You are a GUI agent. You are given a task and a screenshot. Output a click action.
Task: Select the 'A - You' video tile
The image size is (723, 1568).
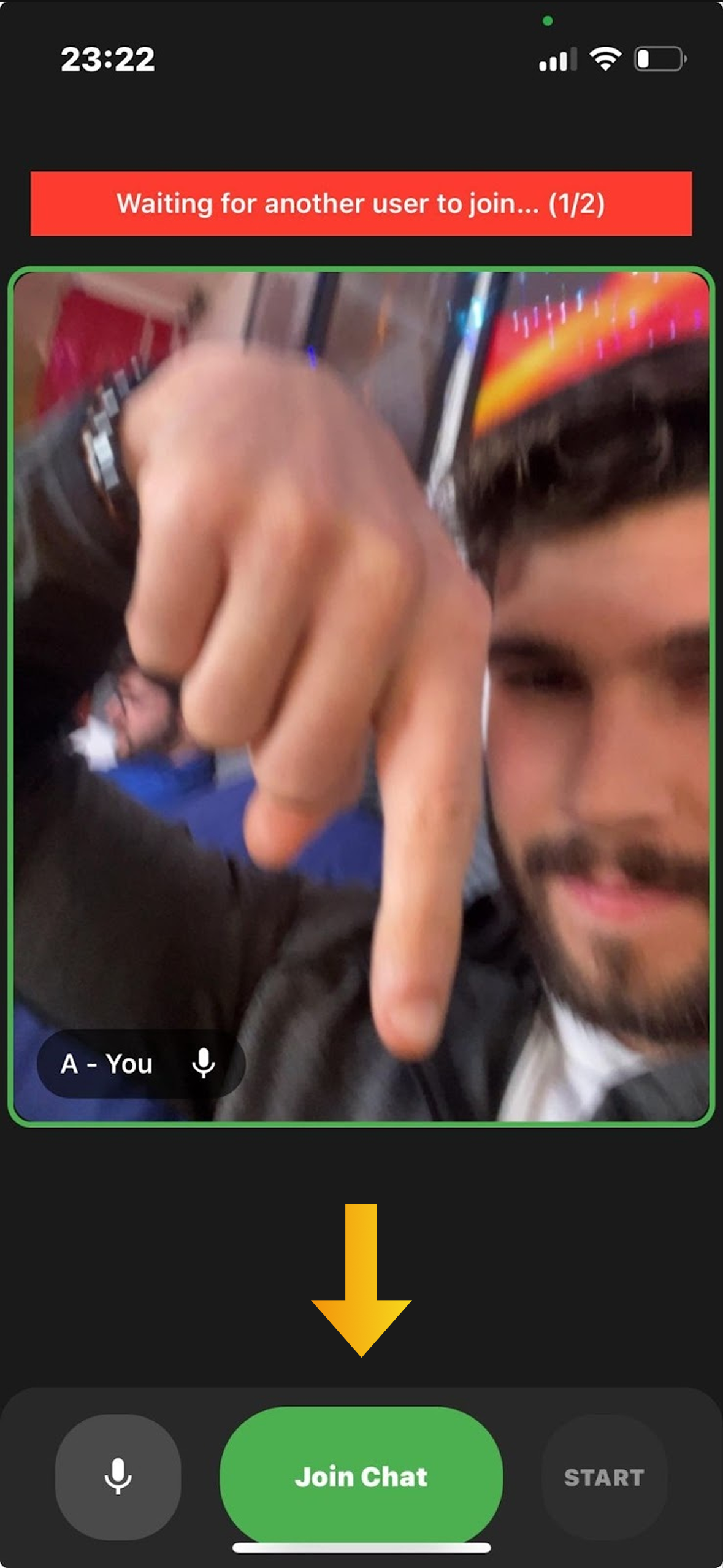pos(361,696)
